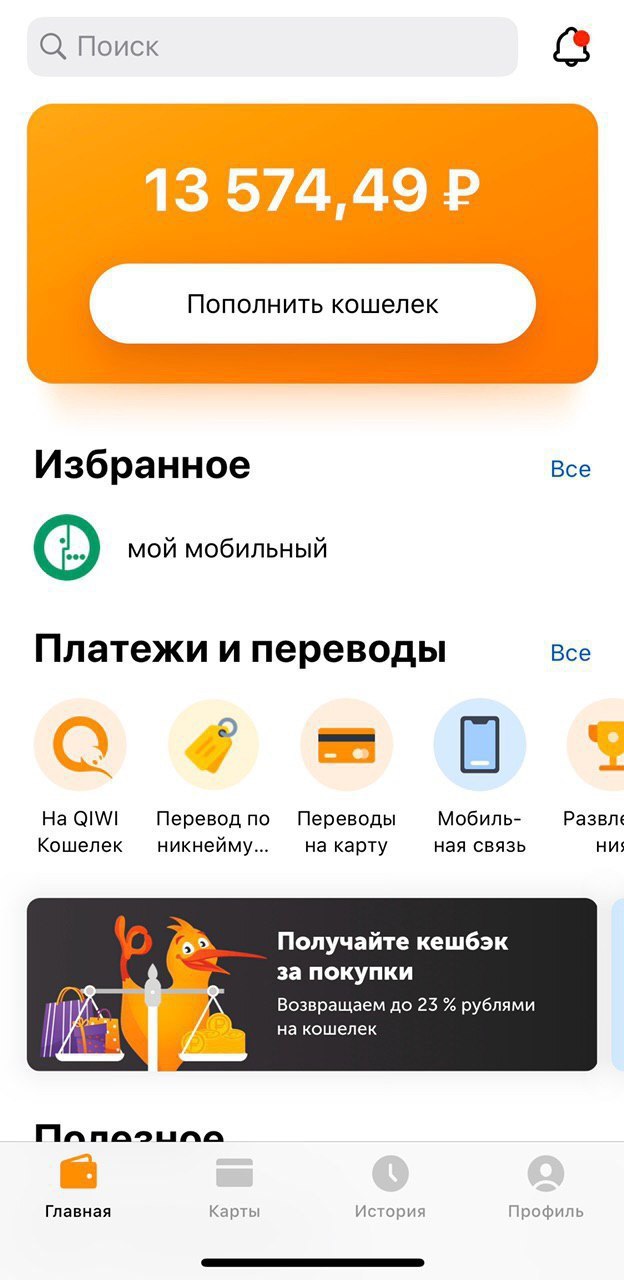Pay for Мобильная связь

click(479, 775)
